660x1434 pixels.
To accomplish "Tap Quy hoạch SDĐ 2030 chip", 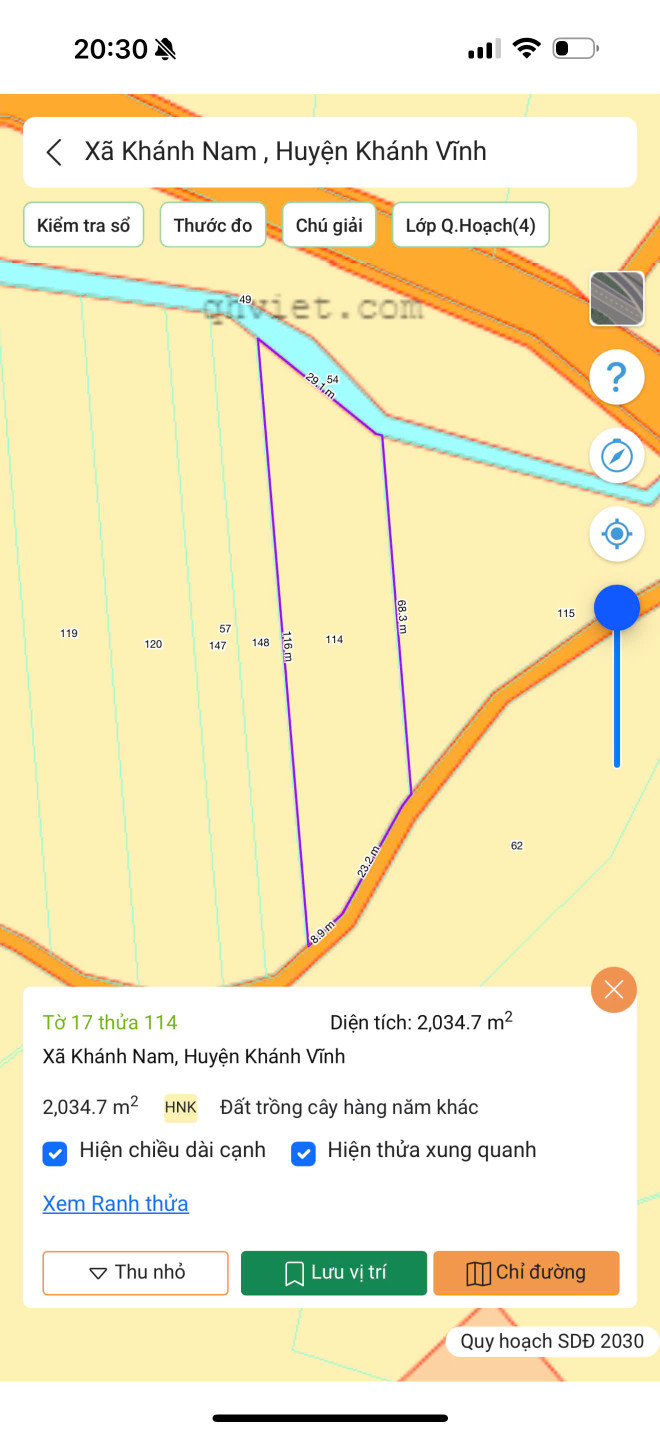I will [552, 1341].
